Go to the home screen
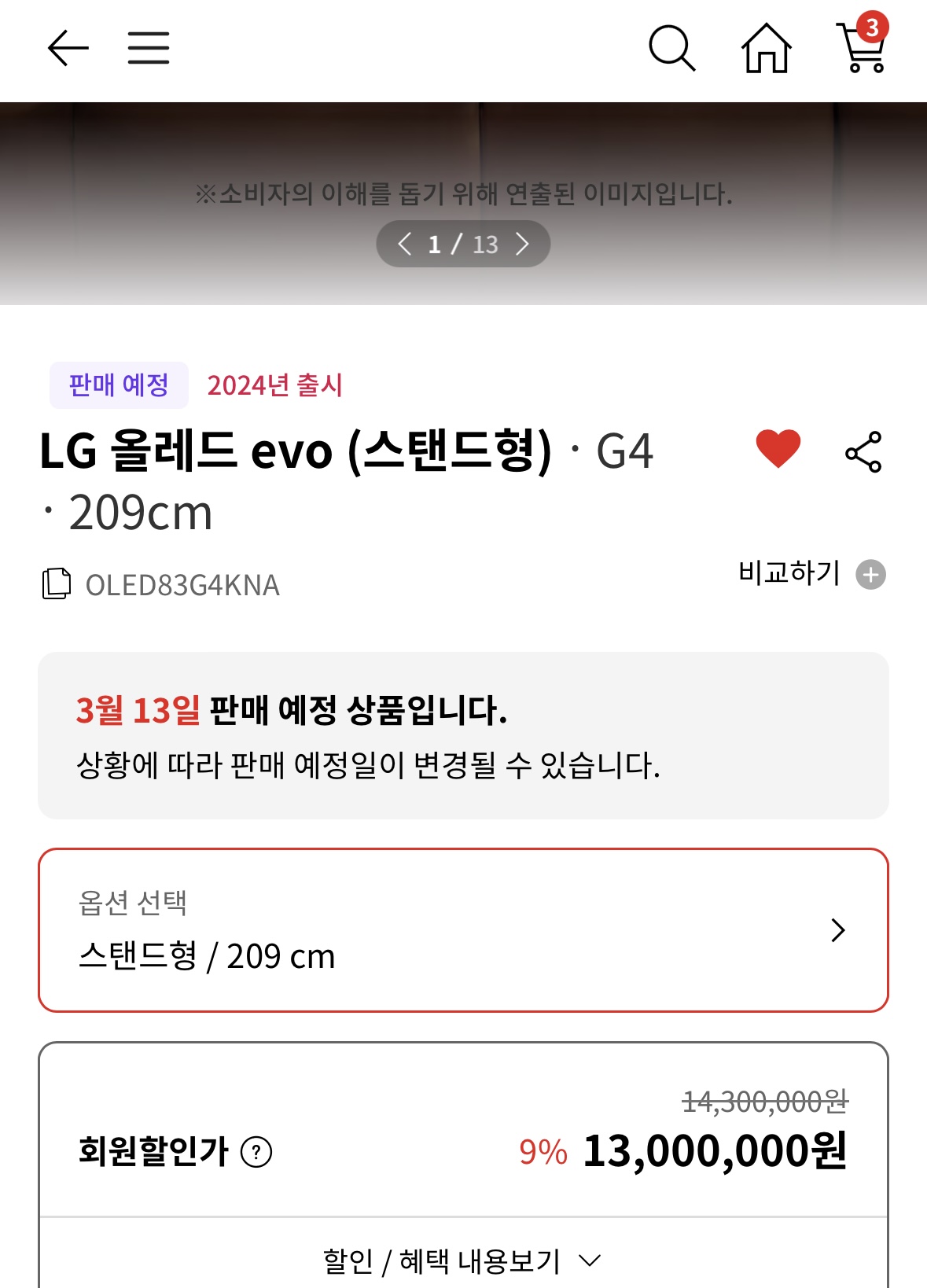The height and width of the screenshot is (1288, 927). coord(767,50)
